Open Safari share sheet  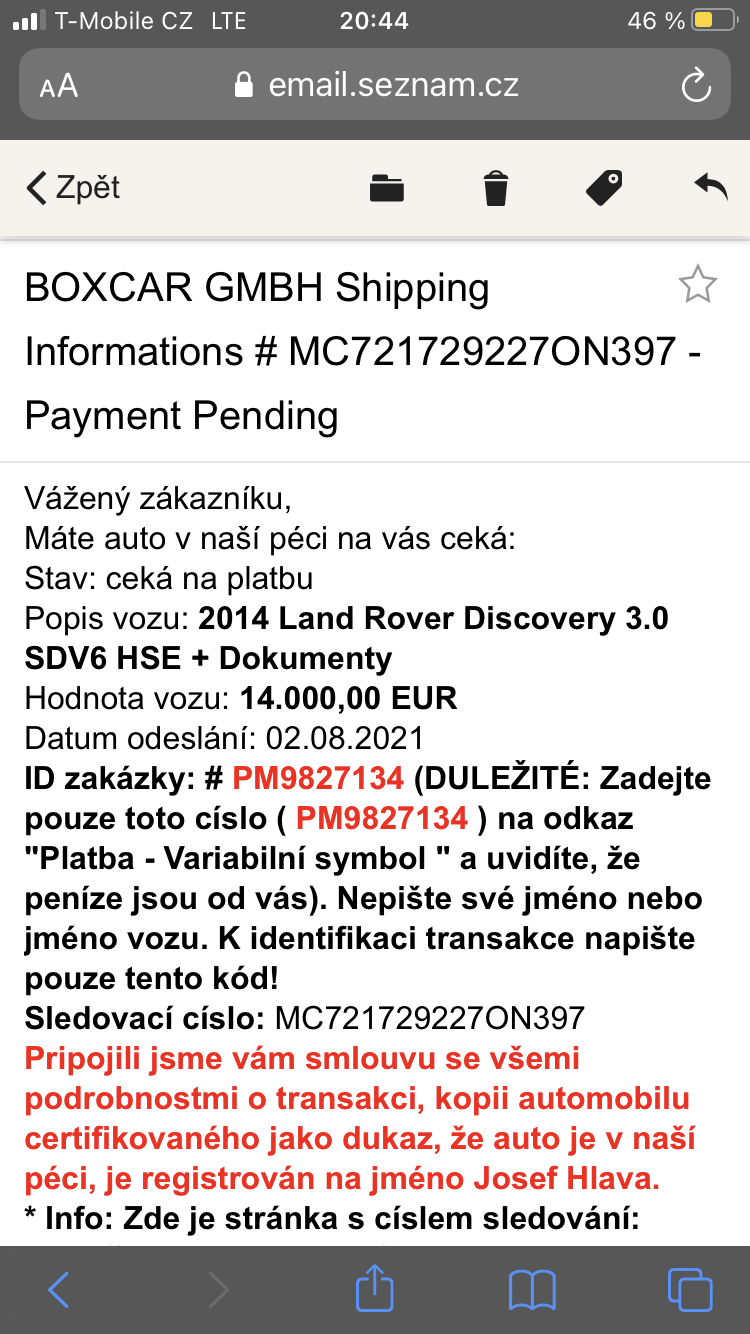tap(374, 1289)
